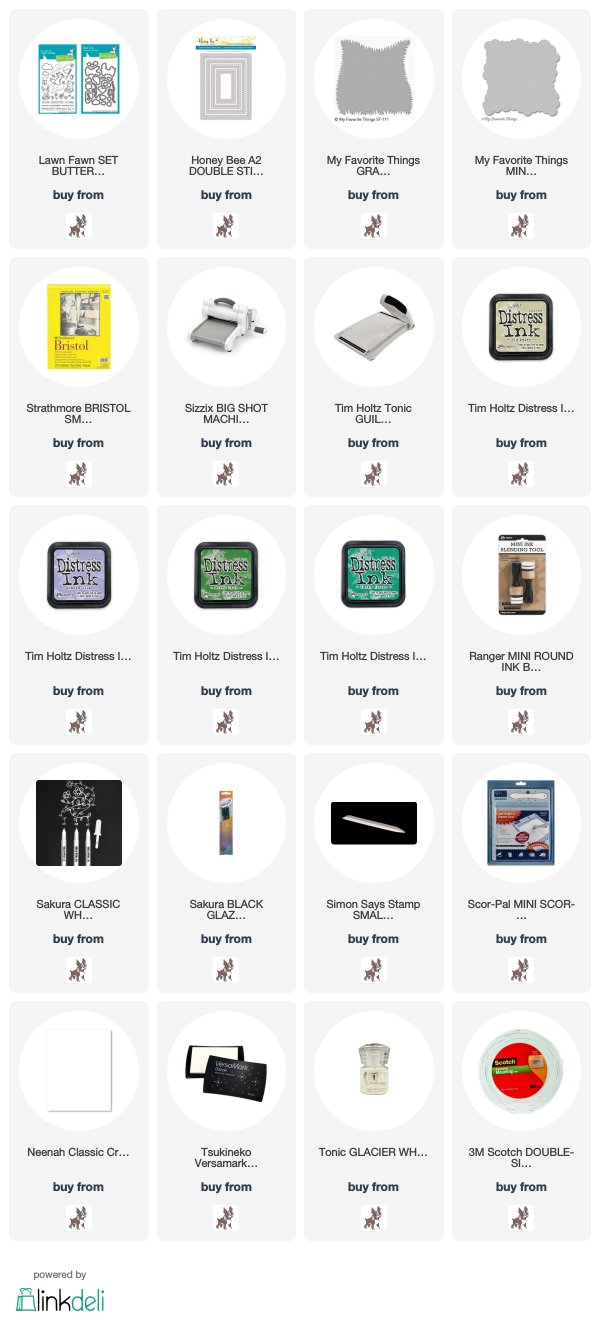Open the Scor-Pal MINI SCOR product card
This screenshot has width=600, height=1321.
[521, 873]
